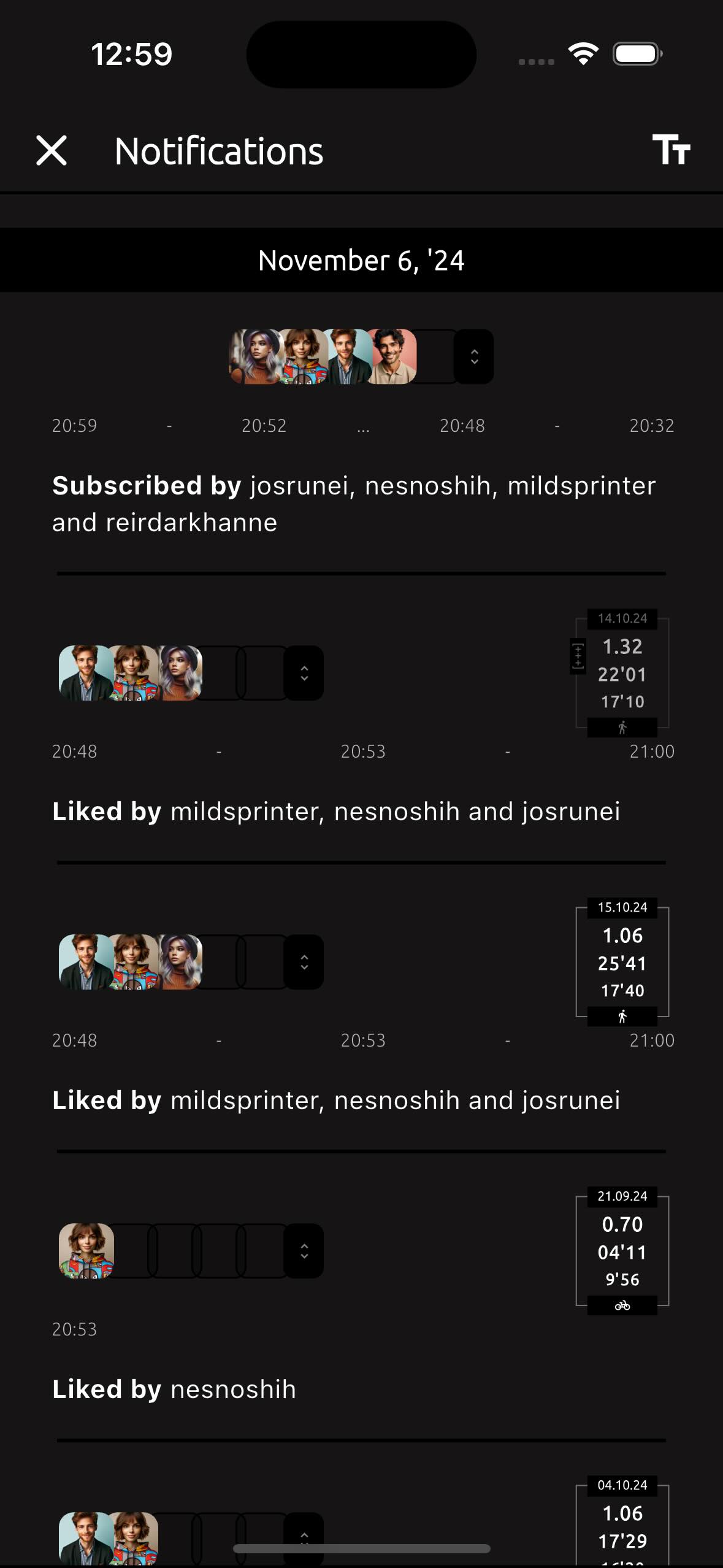Viewport: 723px width, 1568px height.
Task: Expand avatars for the 14.10.24 activity likes
Action: [x=304, y=673]
